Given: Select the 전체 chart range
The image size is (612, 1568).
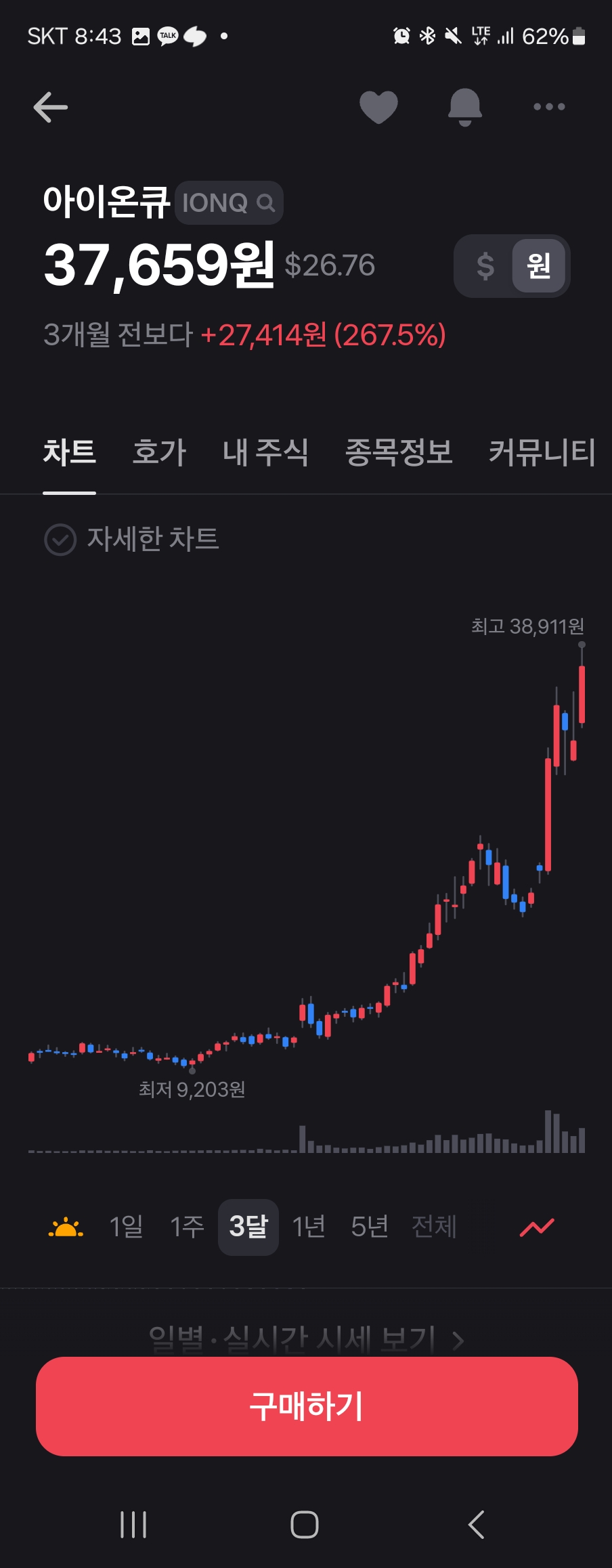Looking at the screenshot, I should pos(434,1227).
